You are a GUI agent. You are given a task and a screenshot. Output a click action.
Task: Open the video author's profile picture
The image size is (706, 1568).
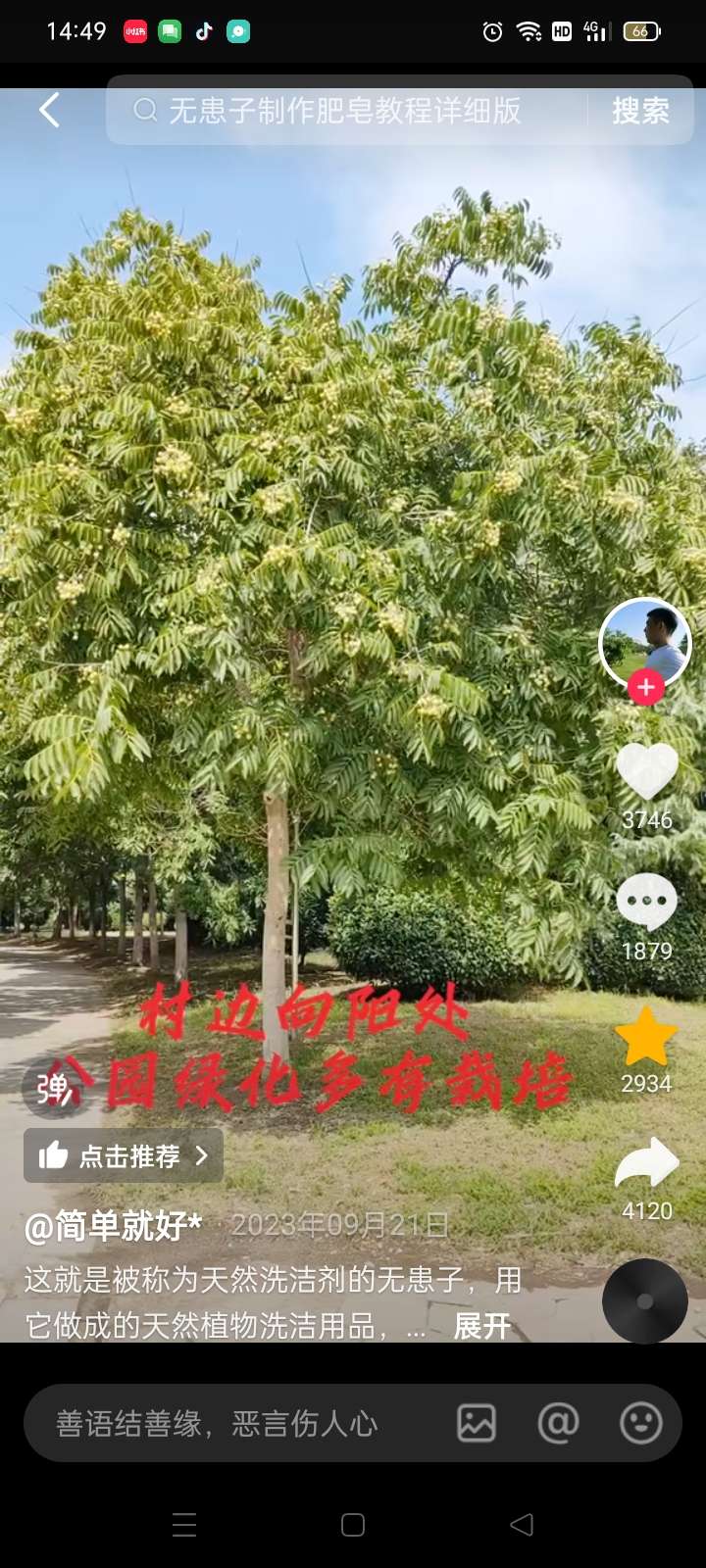click(x=645, y=642)
